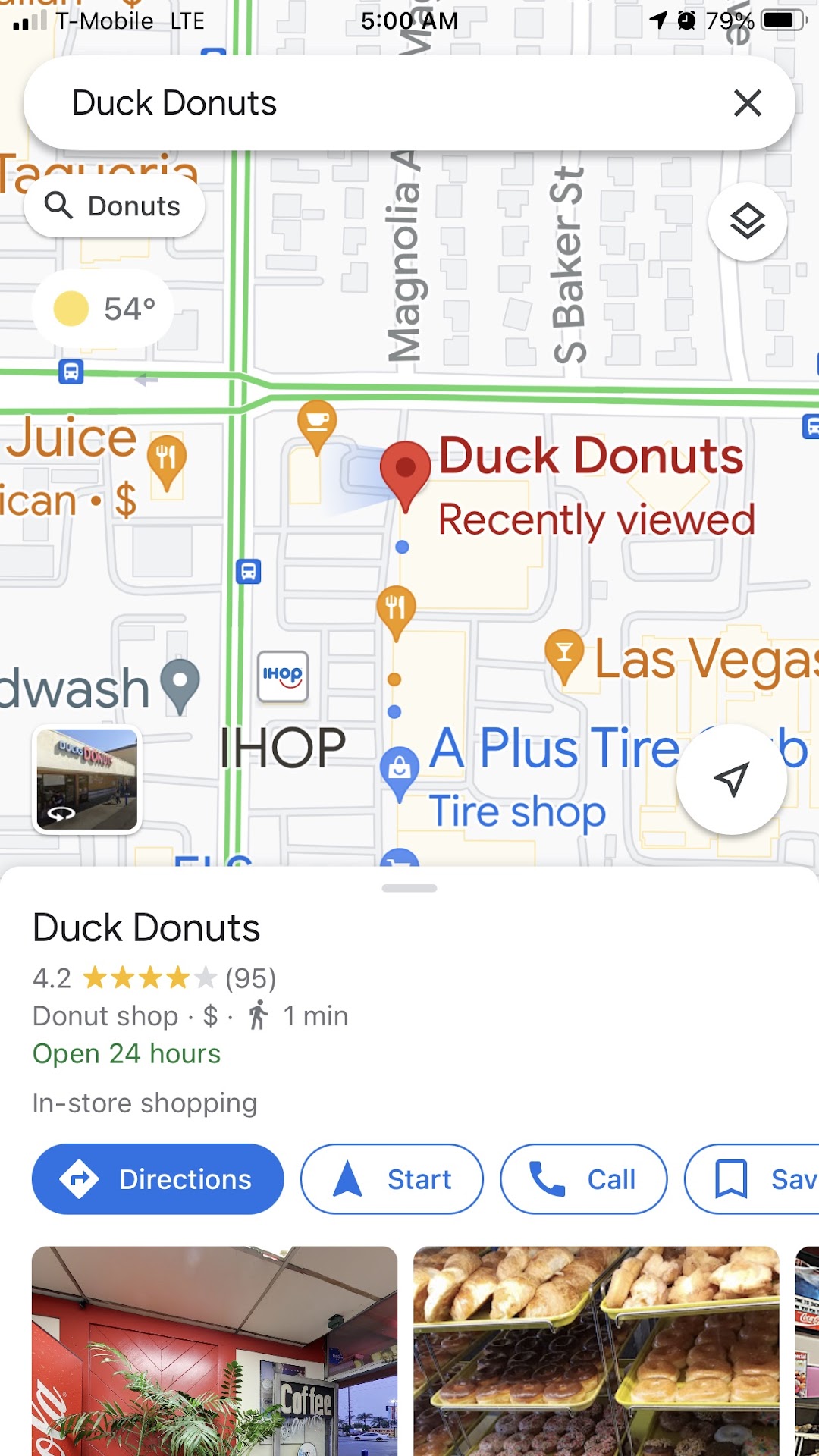Get Directions to Duck Donuts
This screenshot has width=819, height=1456.
point(158,1179)
